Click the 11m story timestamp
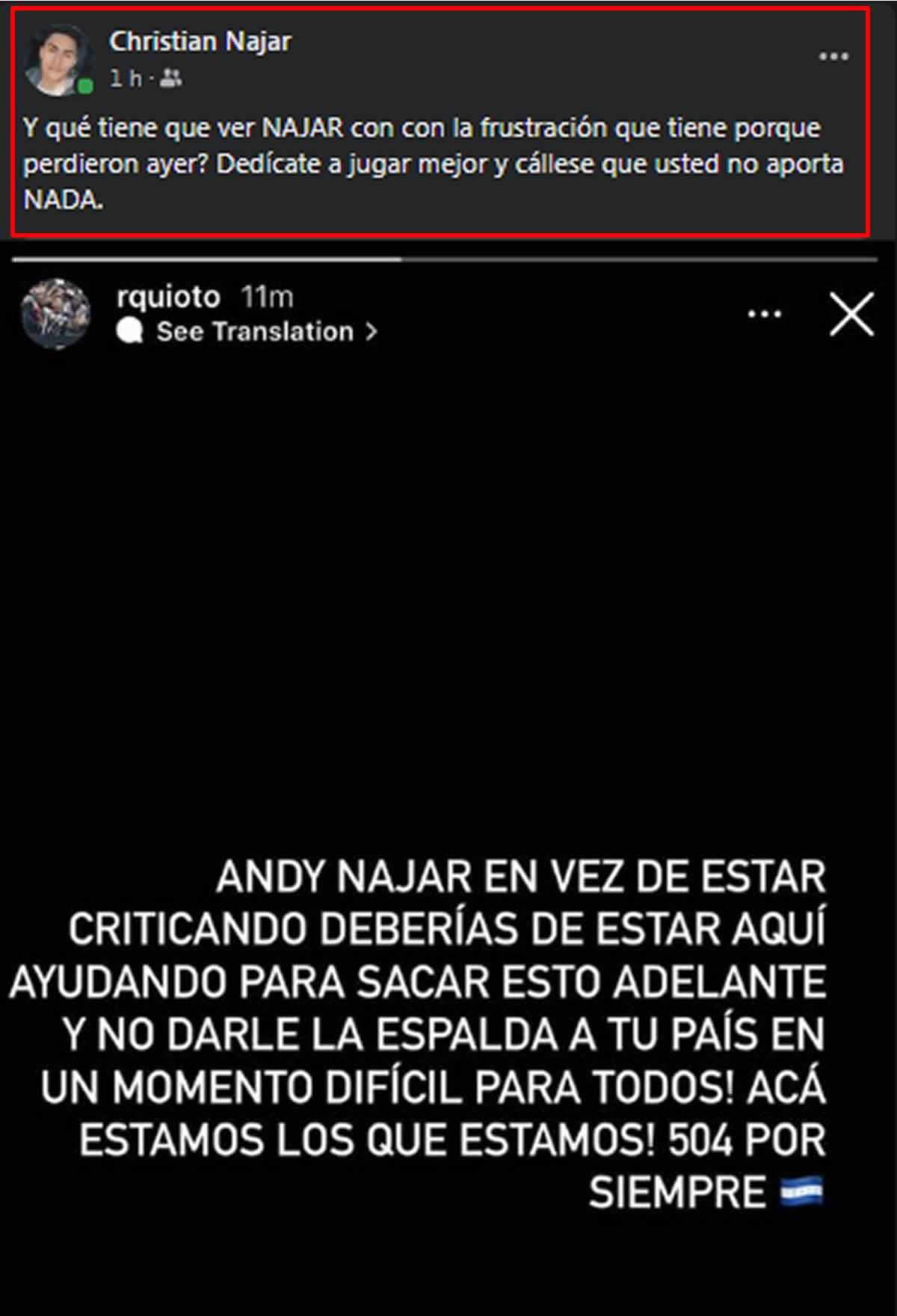Viewport: 897px width, 1316px height. point(268,297)
